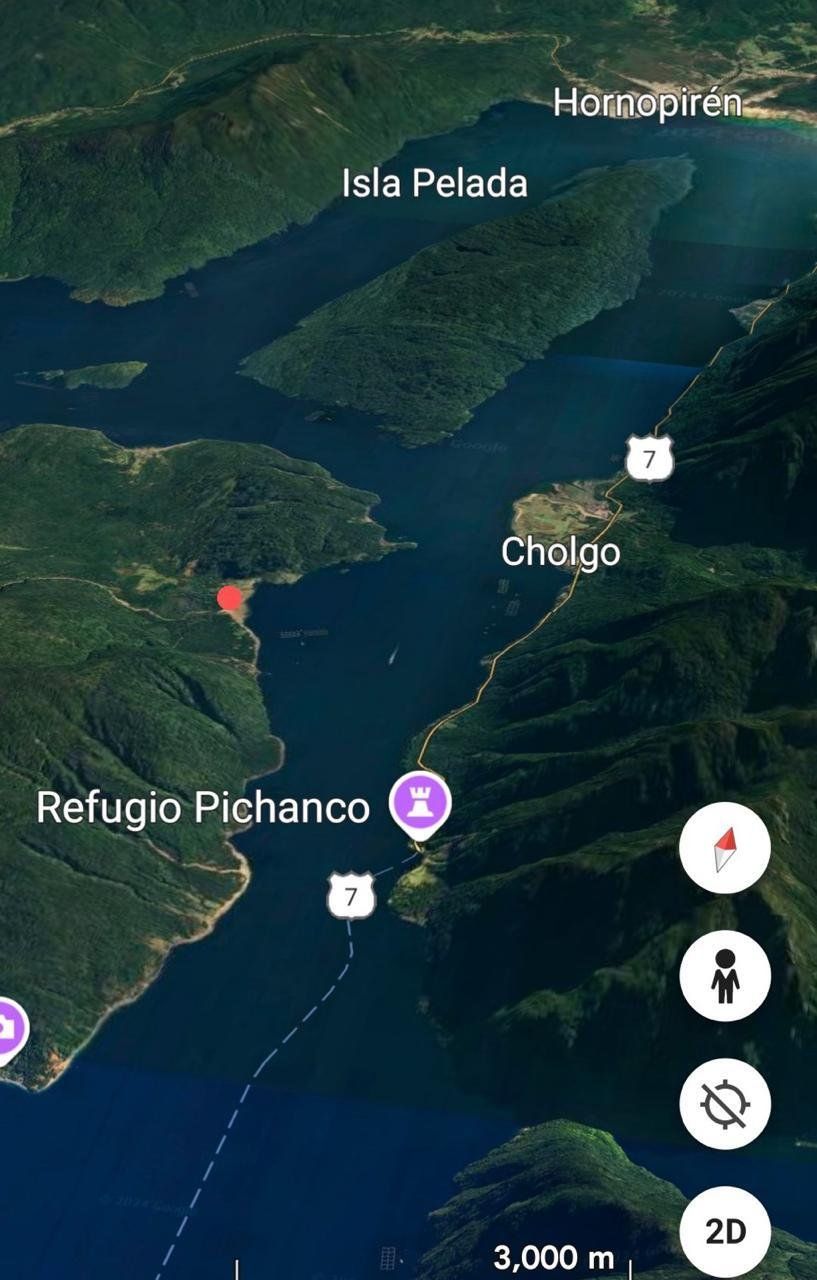Click the crossed-out my-location icon
This screenshot has height=1280, width=817.
click(x=724, y=1105)
